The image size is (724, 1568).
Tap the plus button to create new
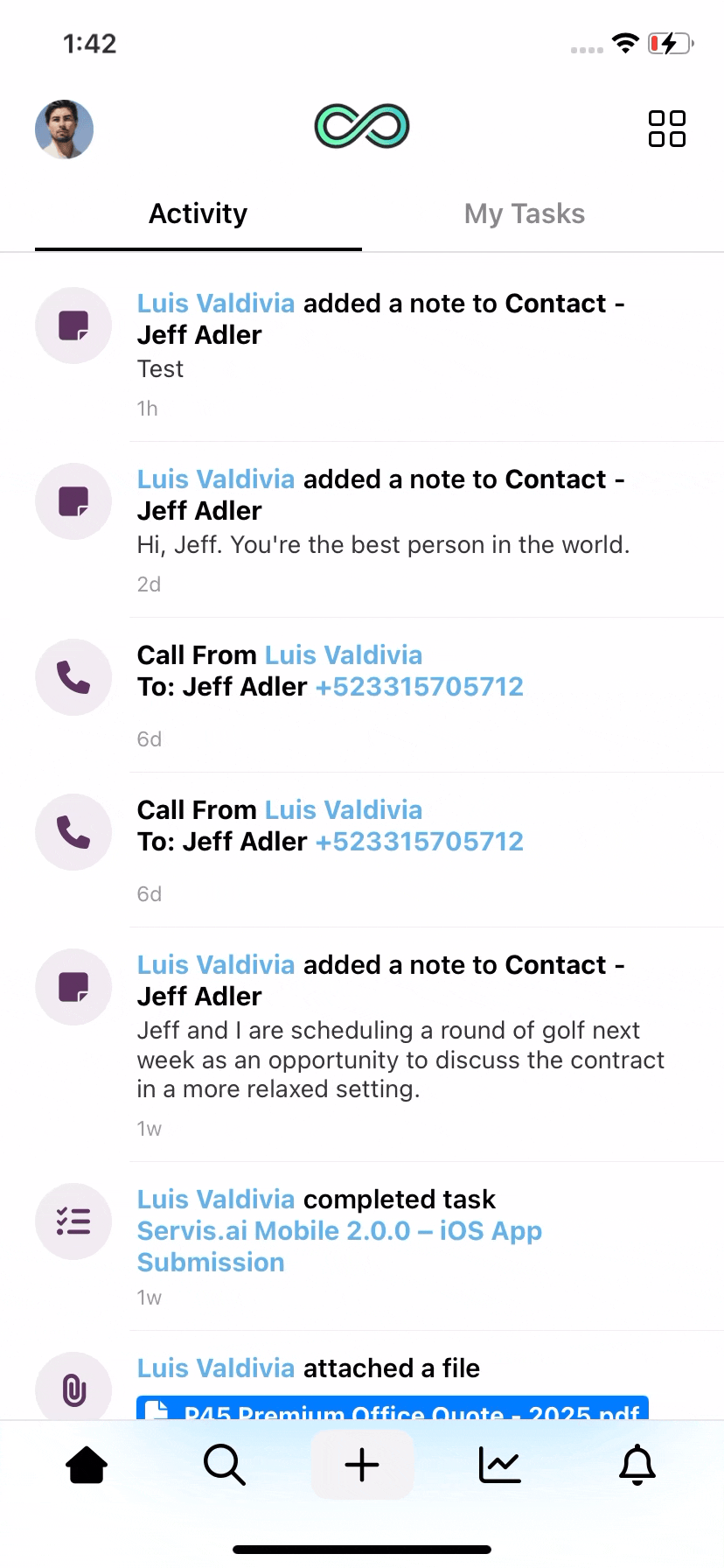pyautogui.click(x=362, y=1464)
